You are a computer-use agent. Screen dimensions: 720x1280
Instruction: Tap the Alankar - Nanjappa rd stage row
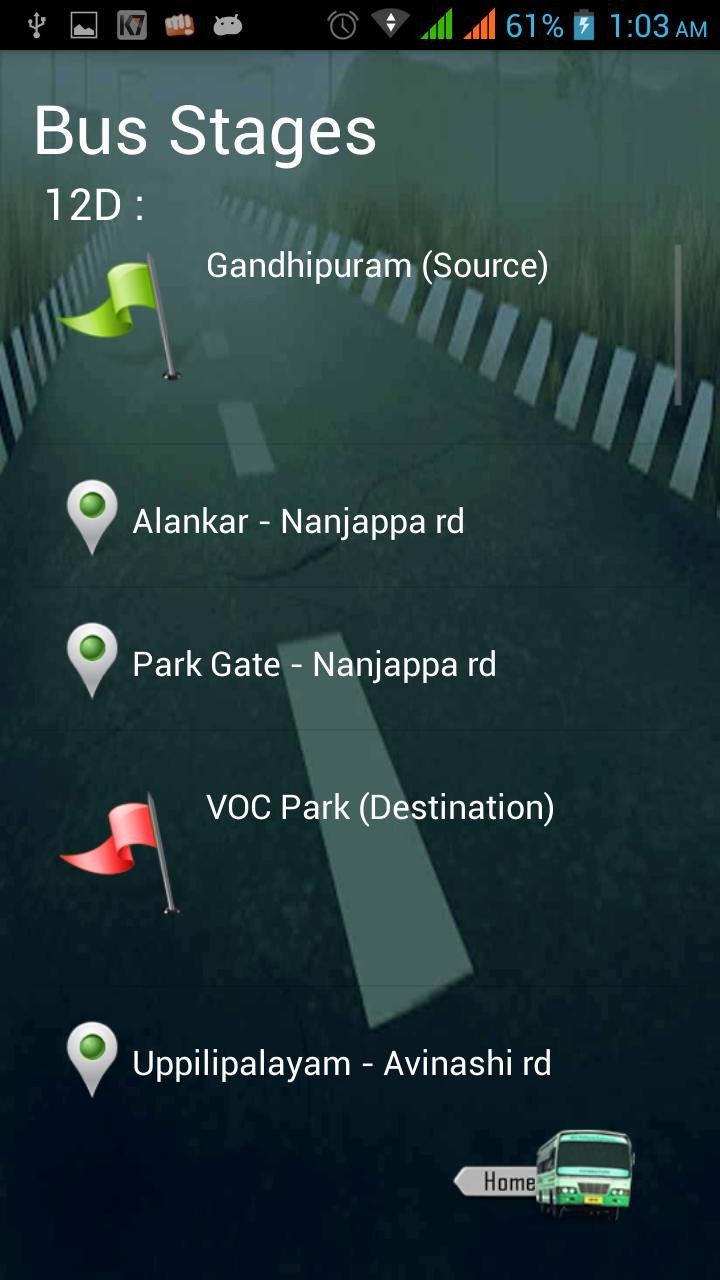(x=298, y=520)
